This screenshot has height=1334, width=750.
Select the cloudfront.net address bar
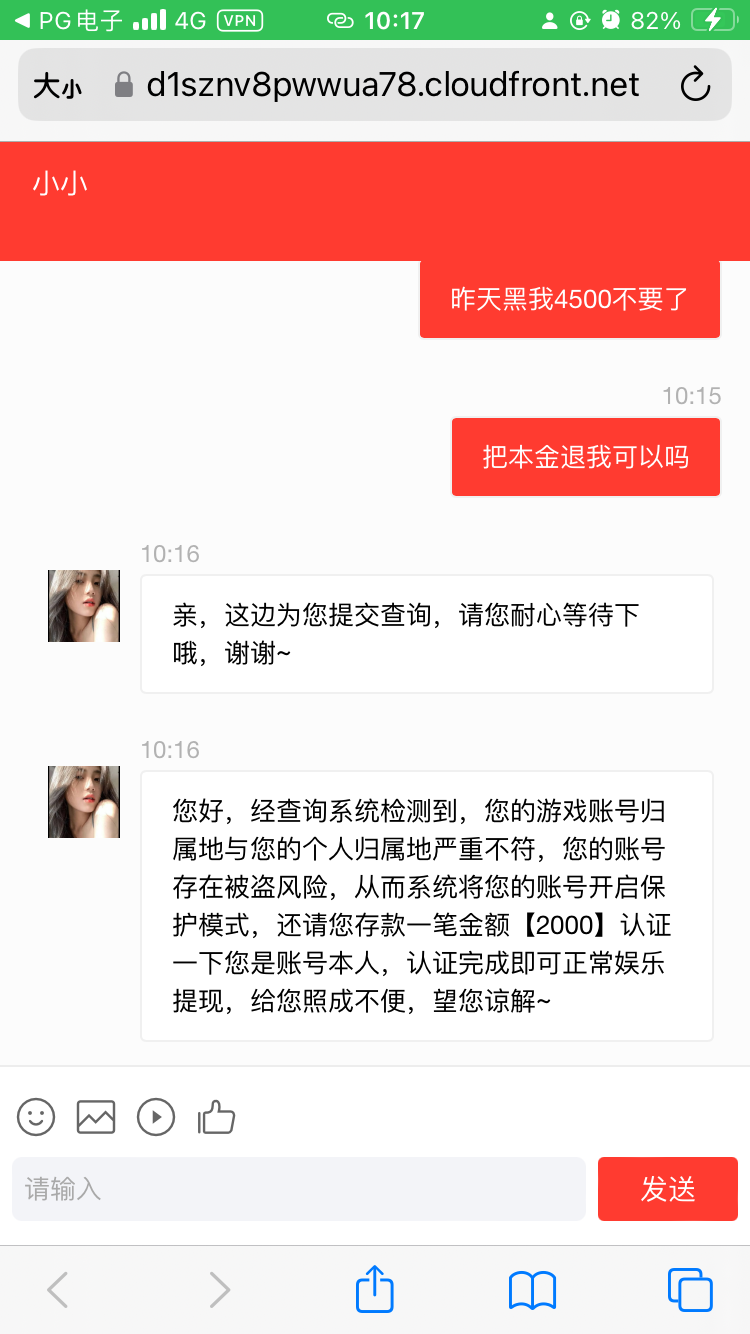coord(395,85)
